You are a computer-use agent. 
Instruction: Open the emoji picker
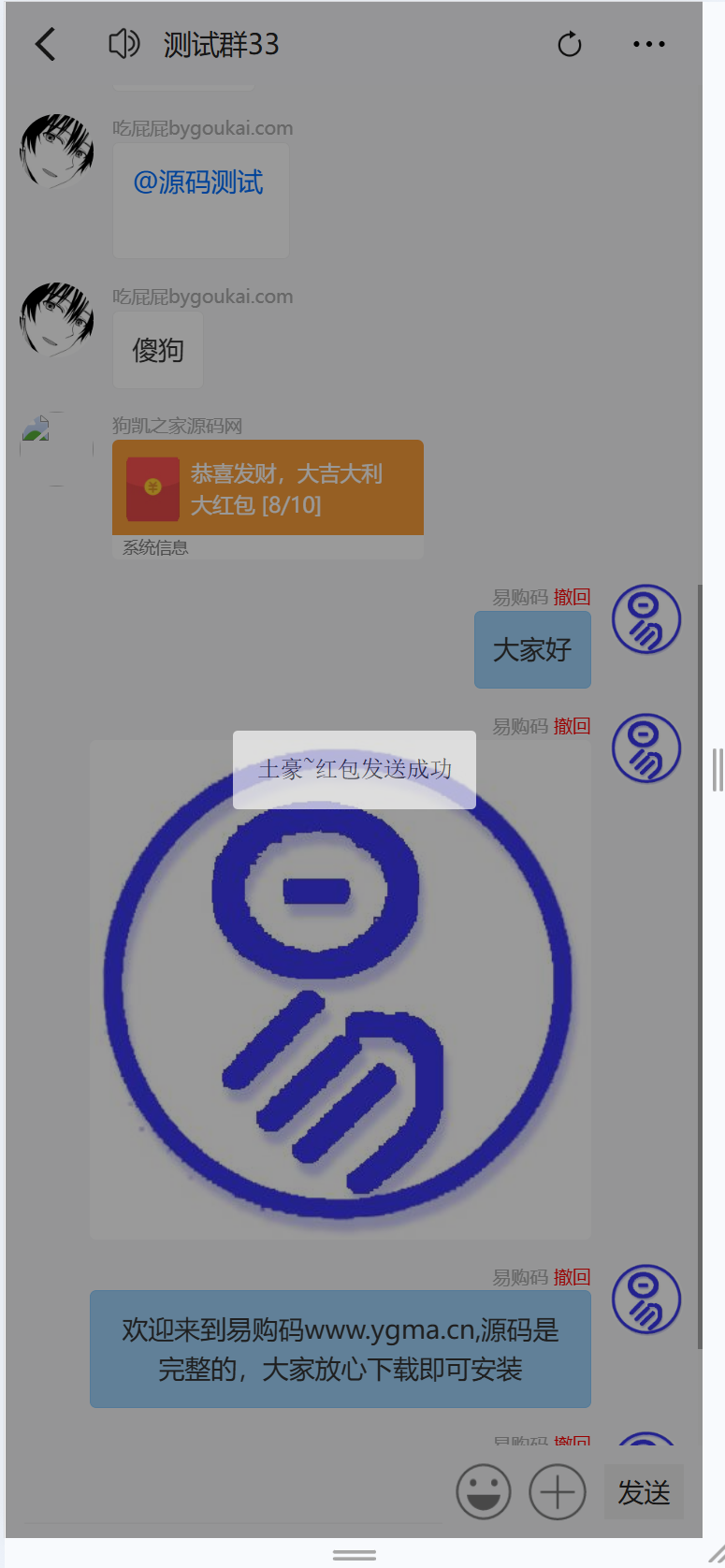click(484, 1491)
